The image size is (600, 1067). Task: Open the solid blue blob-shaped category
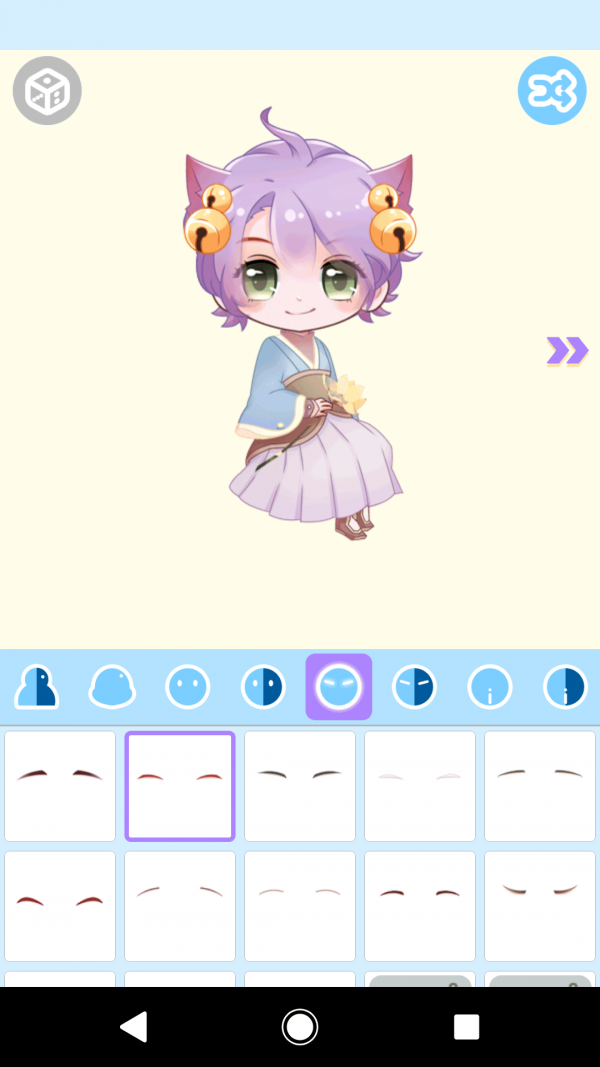[x=112, y=687]
